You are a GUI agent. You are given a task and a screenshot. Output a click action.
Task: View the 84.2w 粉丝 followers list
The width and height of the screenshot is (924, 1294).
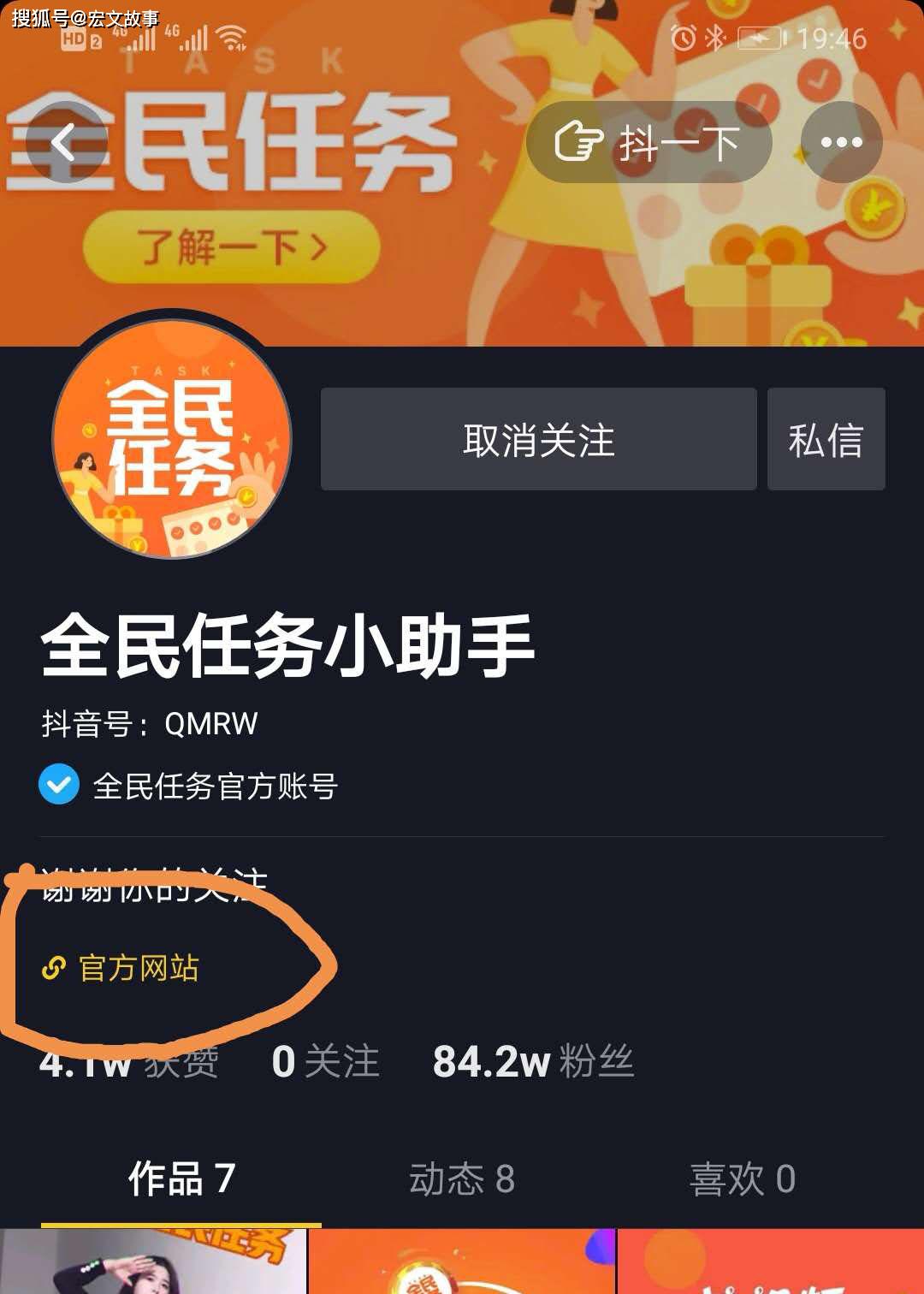(532, 1062)
